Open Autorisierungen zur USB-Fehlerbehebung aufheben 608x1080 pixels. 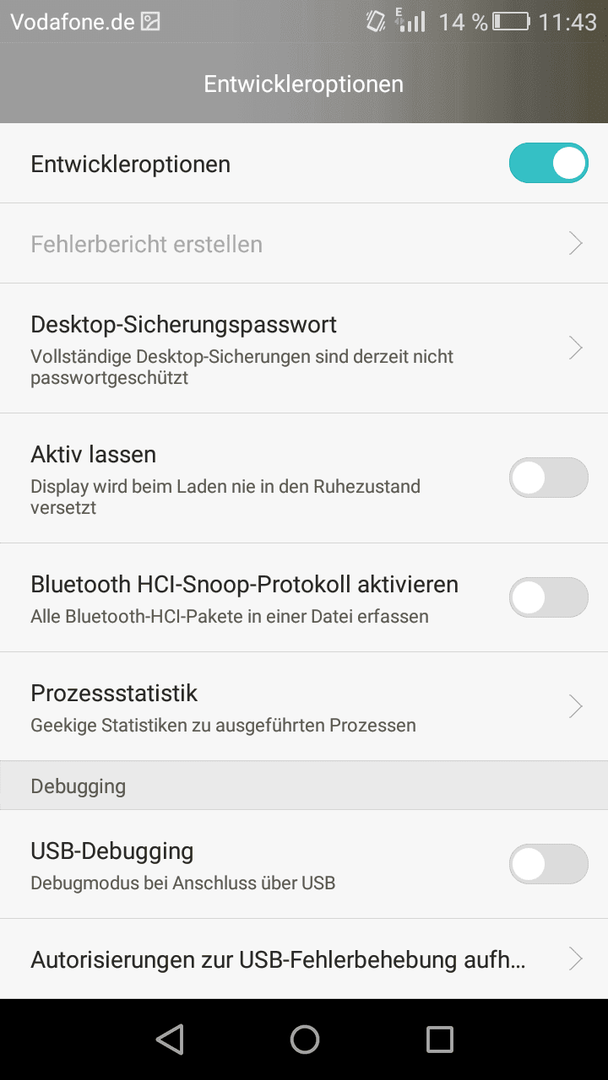(304, 959)
